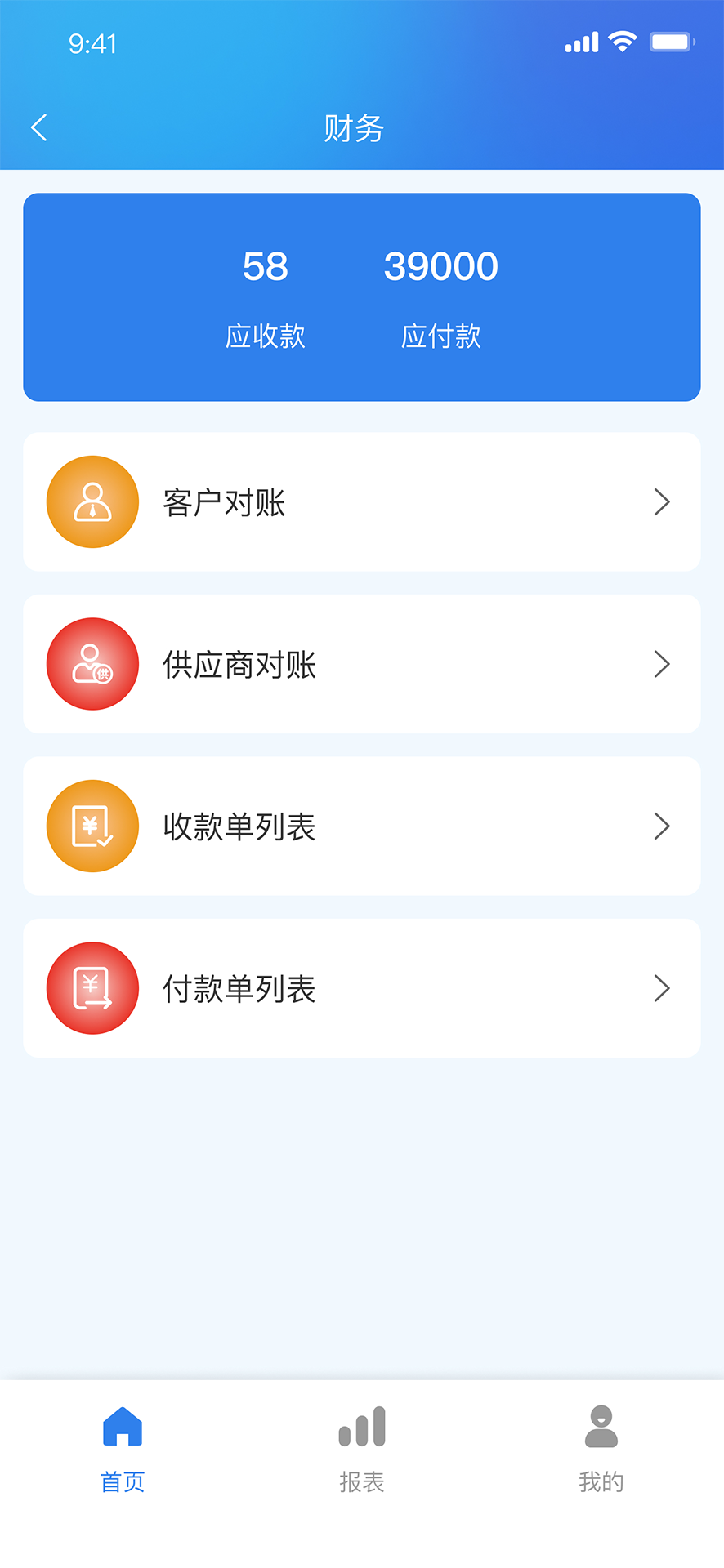View the 付款单列表
This screenshot has height=1568, width=724.
coord(361,988)
